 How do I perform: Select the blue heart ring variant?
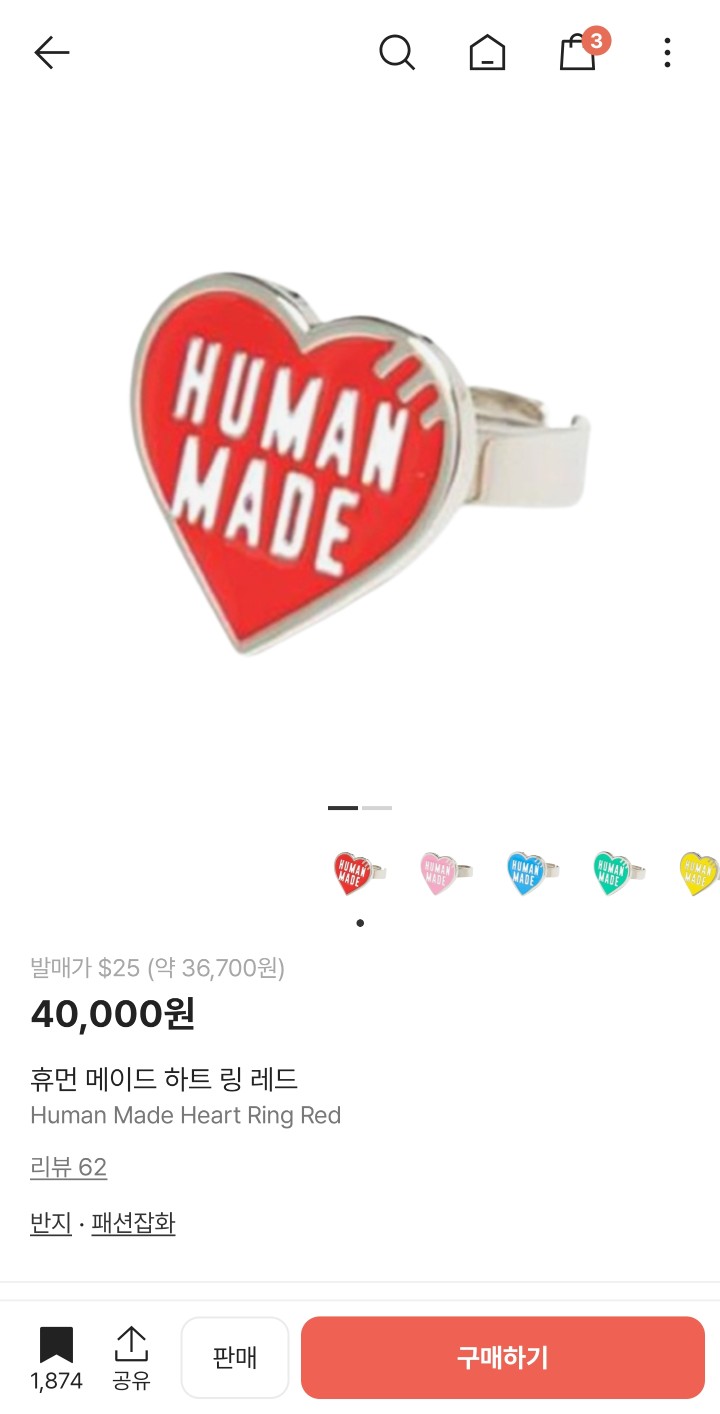pos(530,872)
